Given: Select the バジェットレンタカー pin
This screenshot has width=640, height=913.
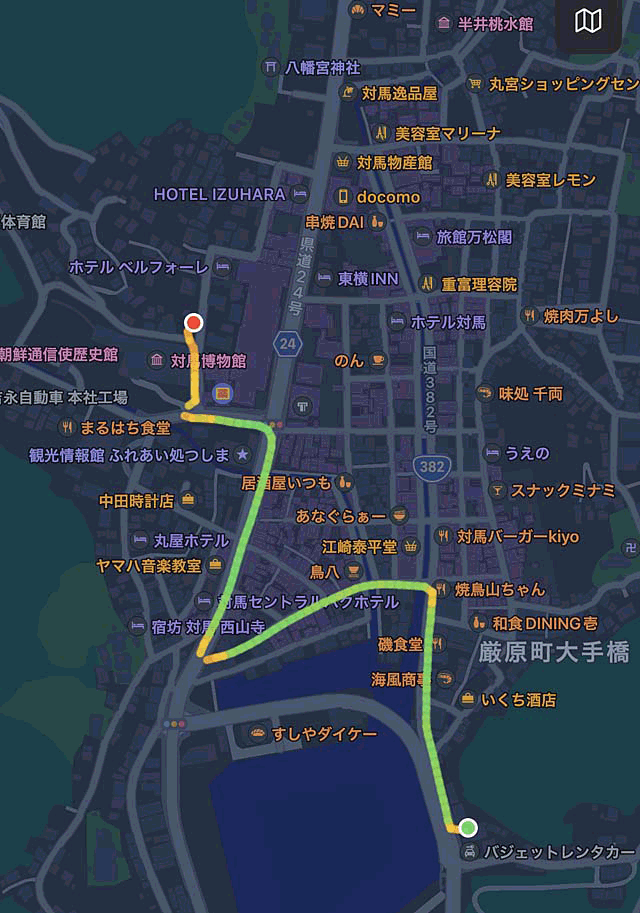Looking at the screenshot, I should tap(469, 853).
